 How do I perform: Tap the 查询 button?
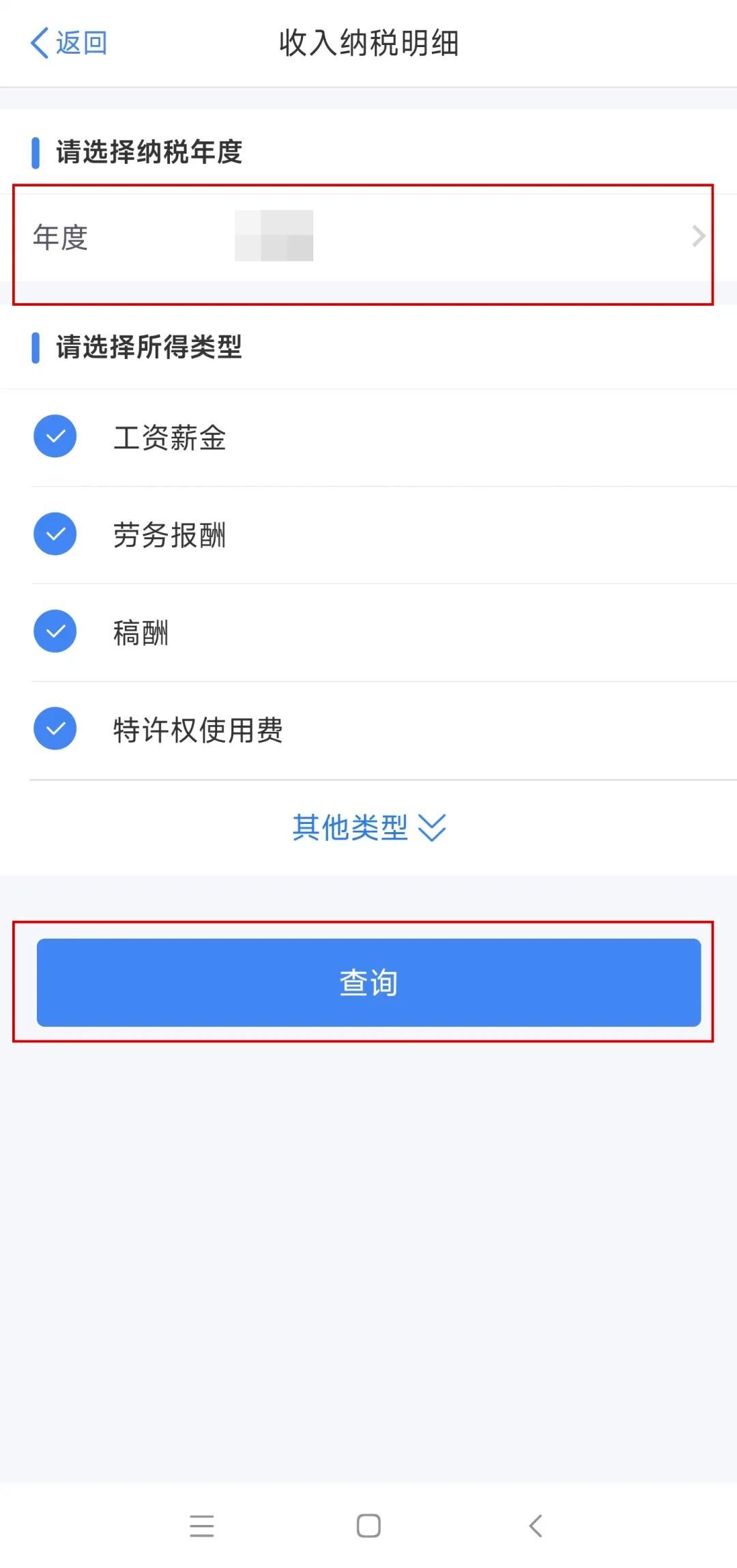[x=369, y=982]
